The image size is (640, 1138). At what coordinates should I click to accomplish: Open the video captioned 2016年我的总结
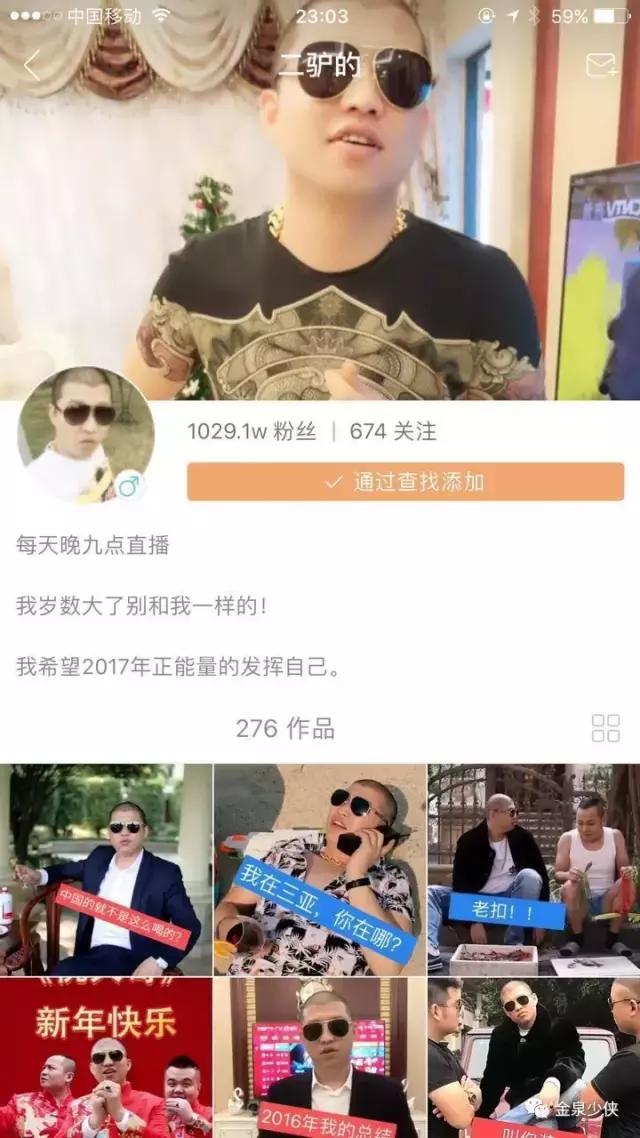[x=319, y=1058]
